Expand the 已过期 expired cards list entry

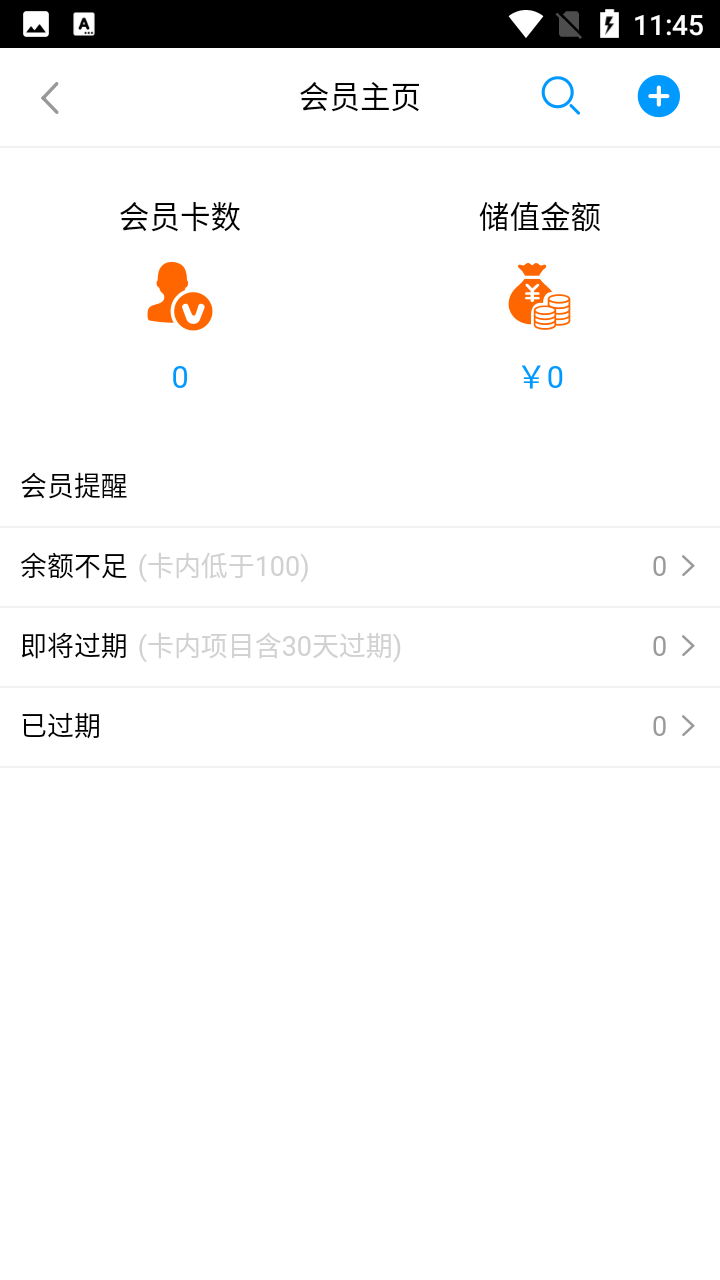point(360,725)
